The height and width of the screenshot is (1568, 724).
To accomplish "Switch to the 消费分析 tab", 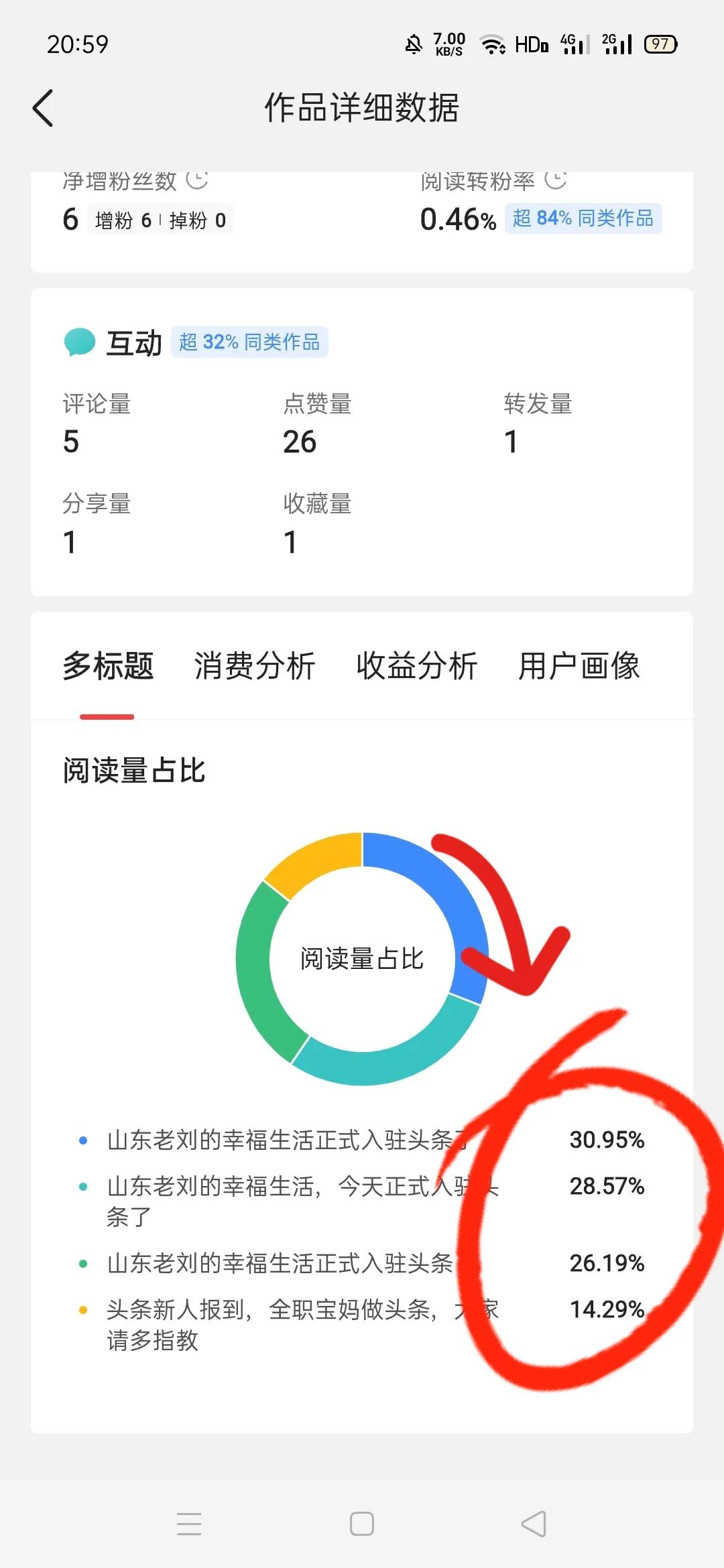I will pyautogui.click(x=255, y=665).
